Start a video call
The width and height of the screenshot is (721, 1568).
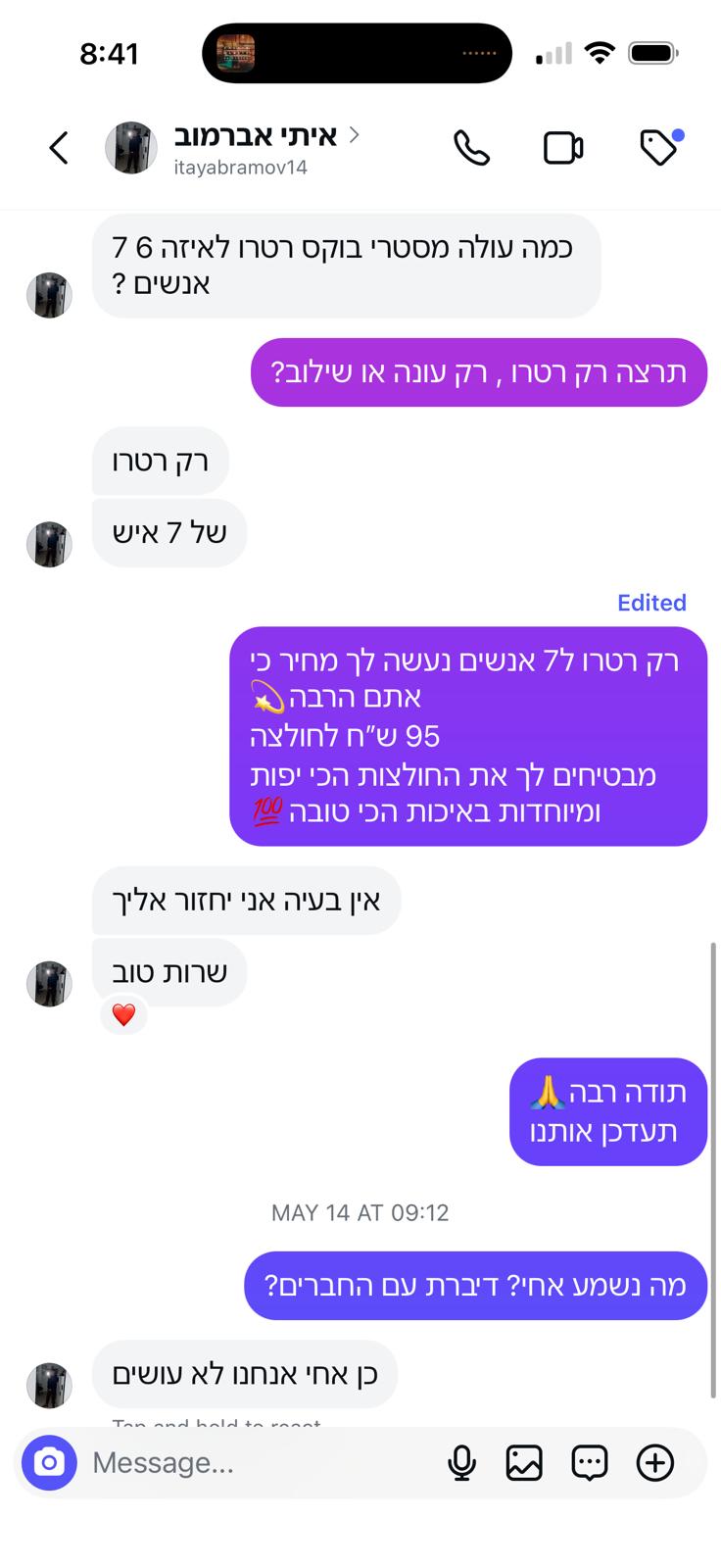[563, 148]
